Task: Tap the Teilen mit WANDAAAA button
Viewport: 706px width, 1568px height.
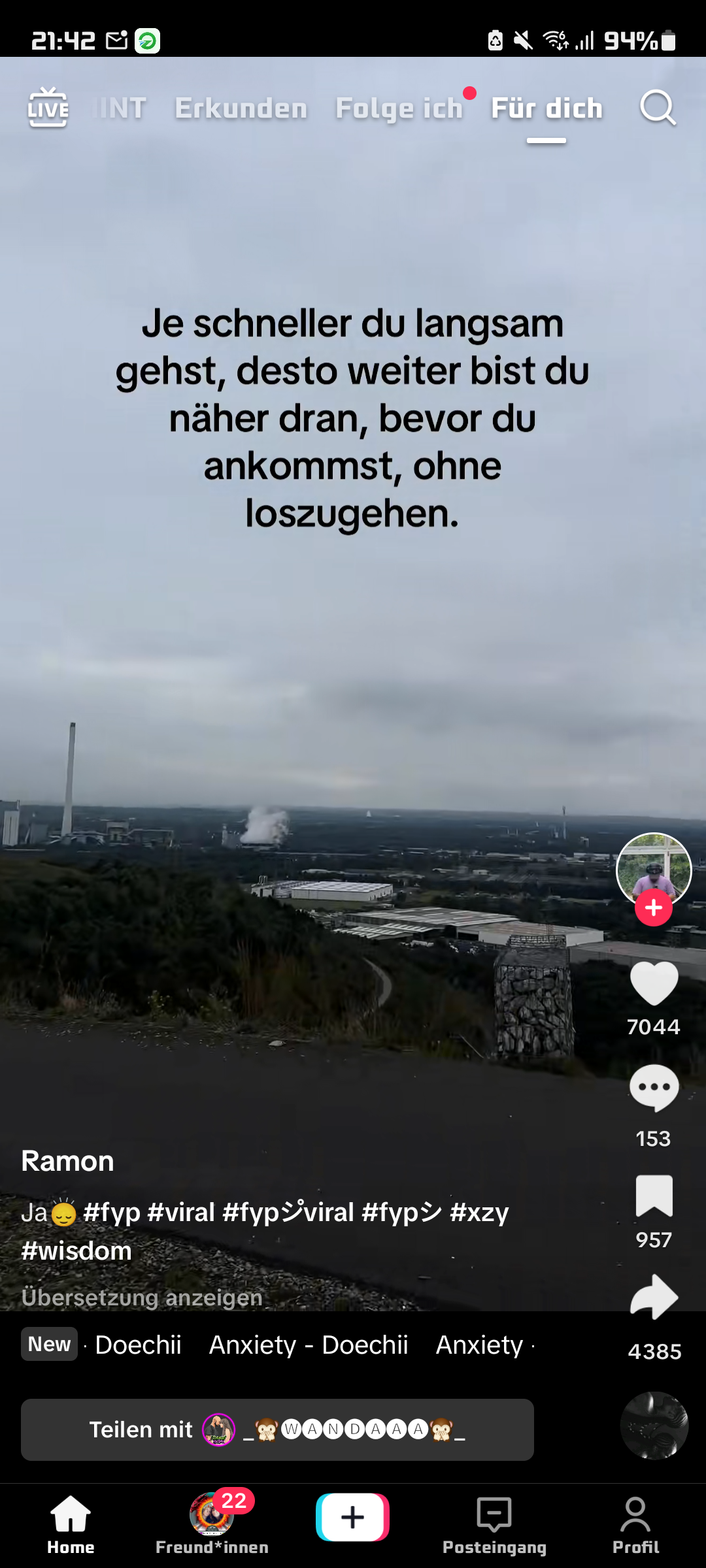Action: click(277, 1429)
